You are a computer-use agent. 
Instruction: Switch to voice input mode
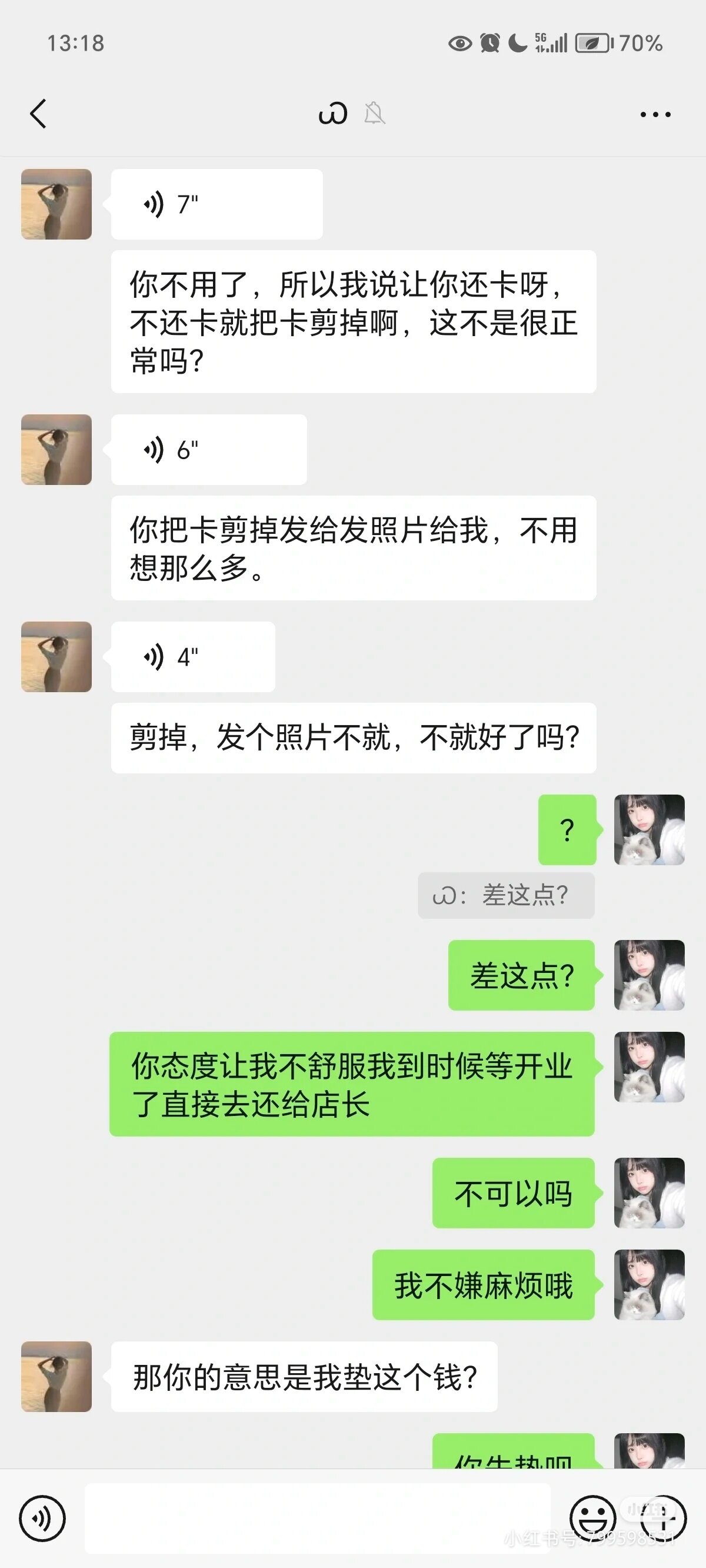[42, 1518]
